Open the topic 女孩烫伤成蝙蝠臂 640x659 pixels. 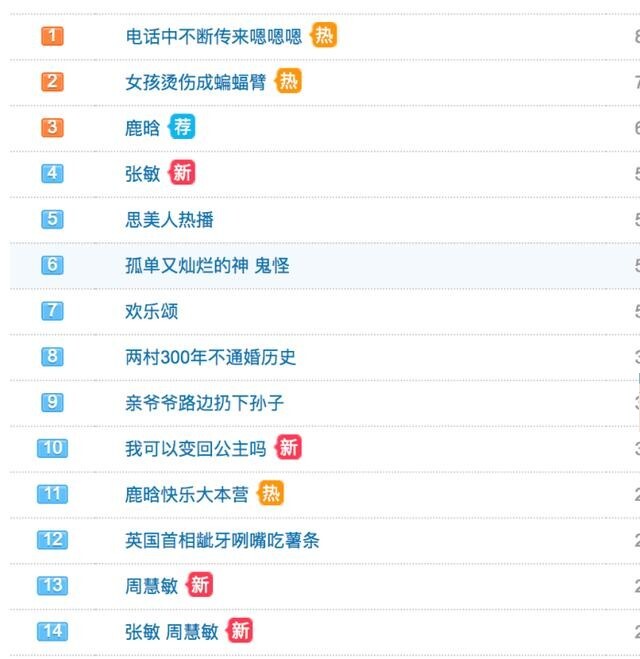(x=195, y=83)
